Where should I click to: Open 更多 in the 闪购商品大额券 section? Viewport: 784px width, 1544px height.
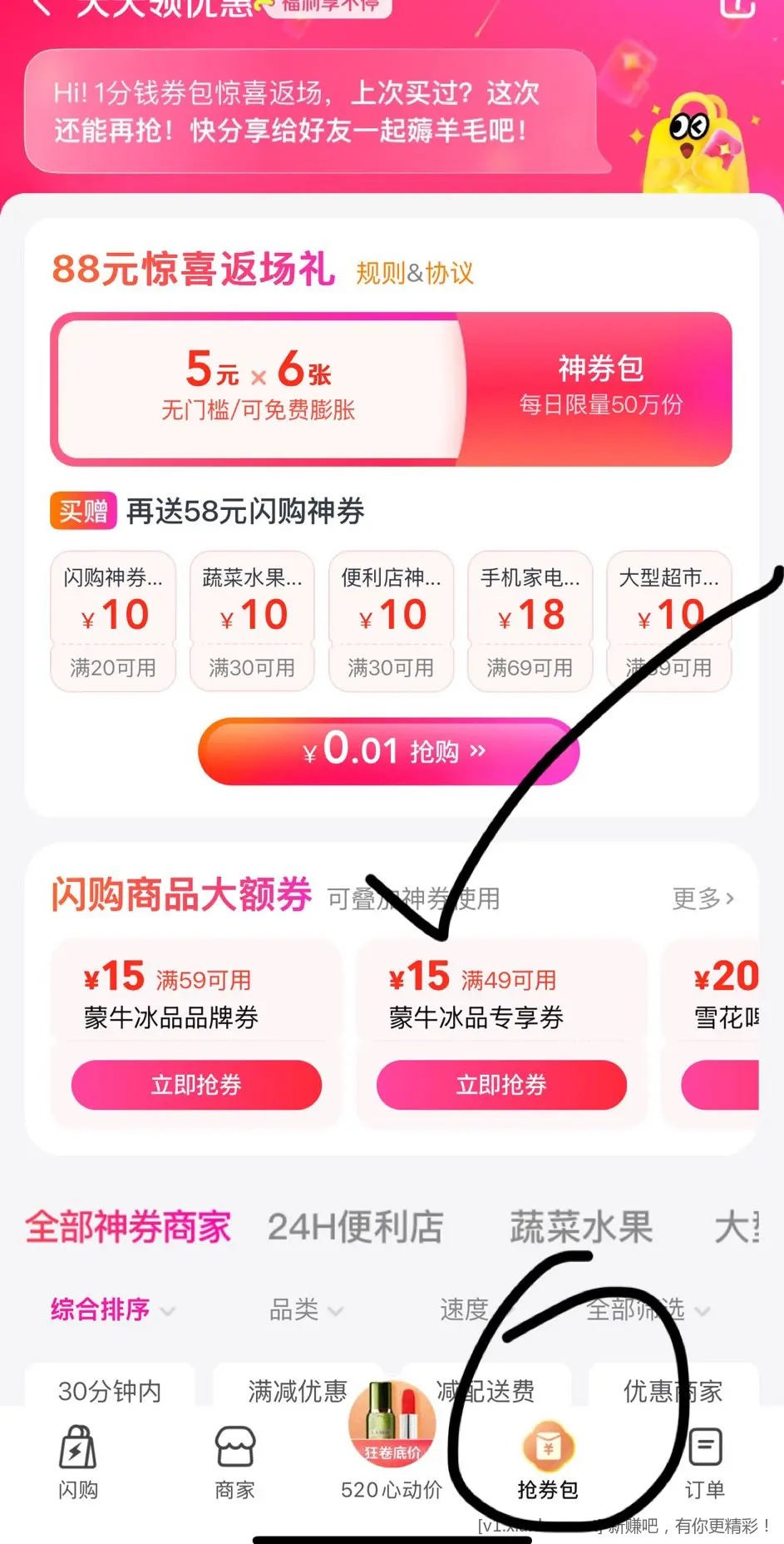click(x=703, y=898)
